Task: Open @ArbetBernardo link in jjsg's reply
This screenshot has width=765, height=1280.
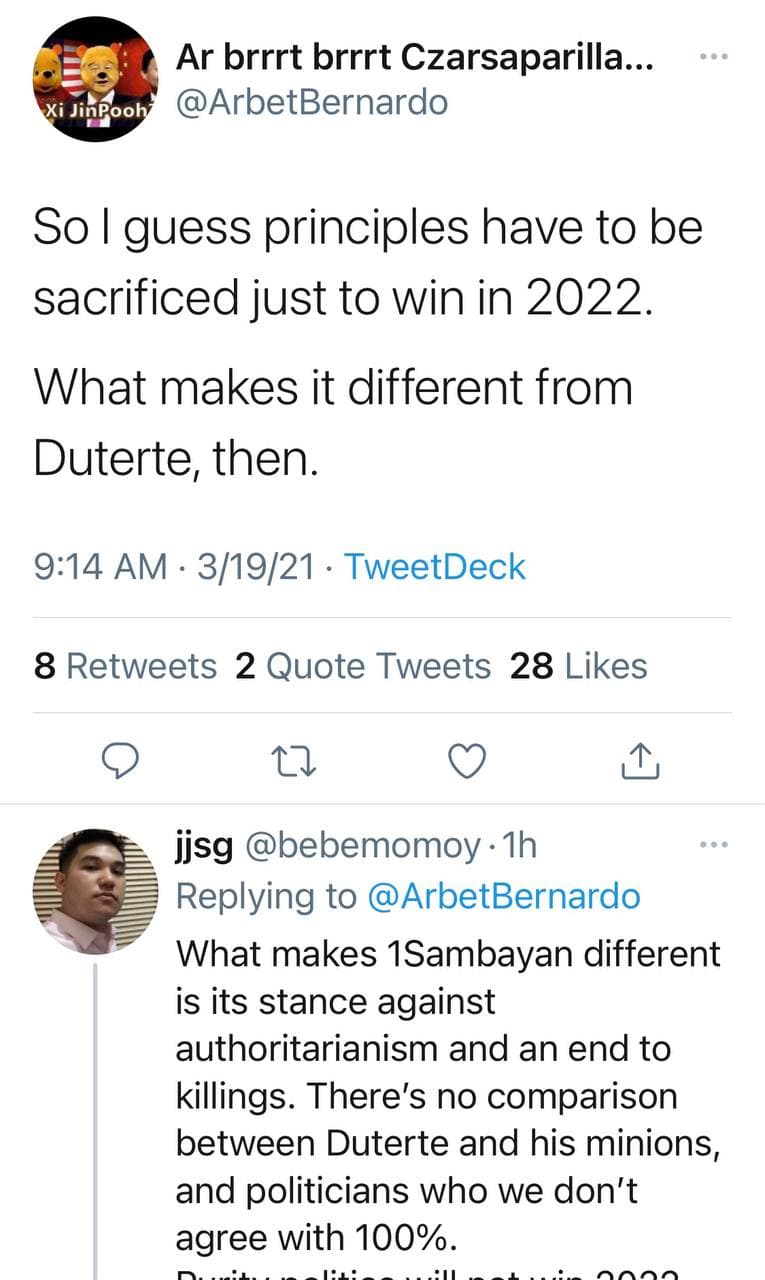Action: (x=504, y=896)
